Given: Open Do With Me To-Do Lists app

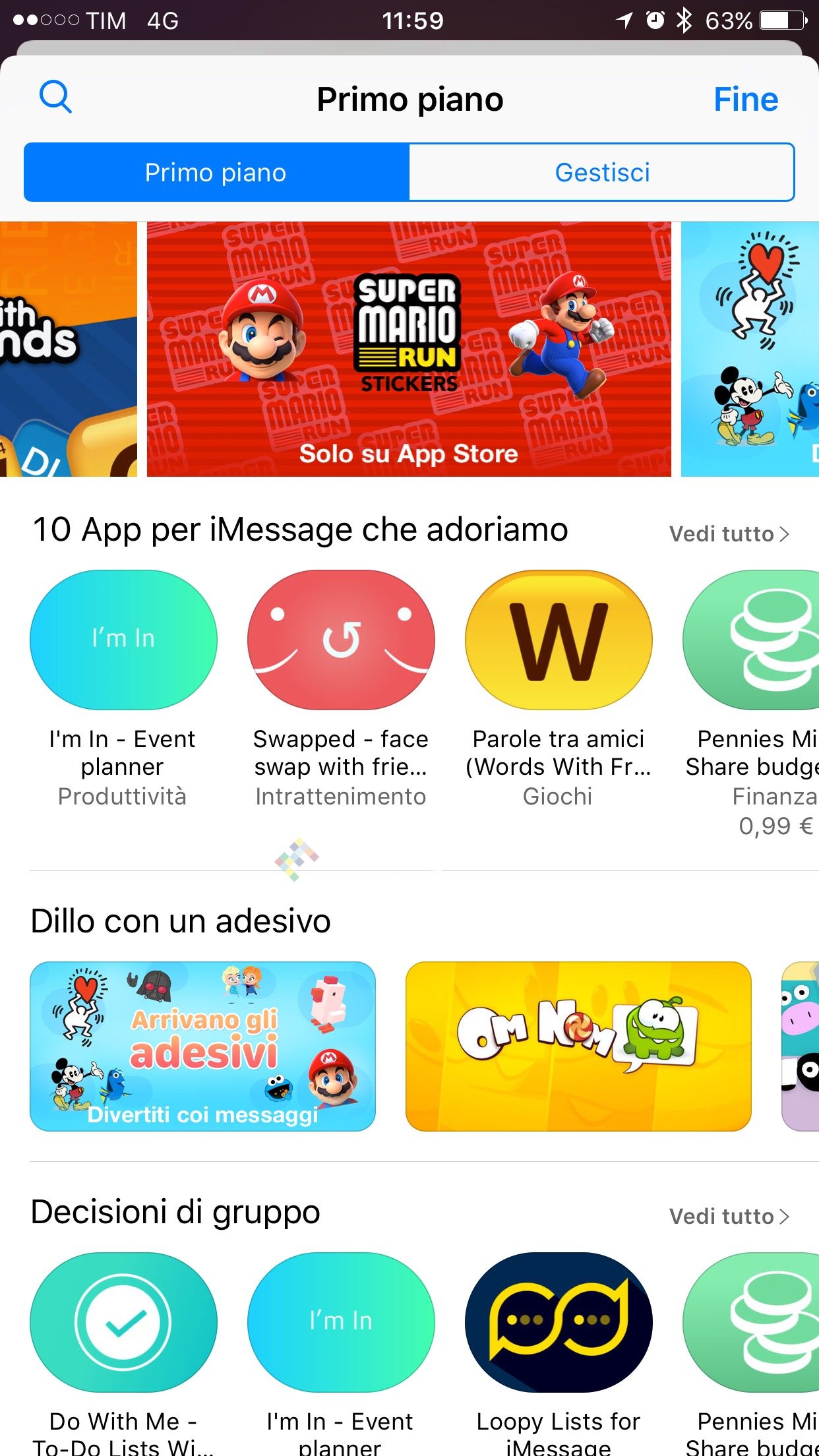Looking at the screenshot, I should click(123, 1322).
